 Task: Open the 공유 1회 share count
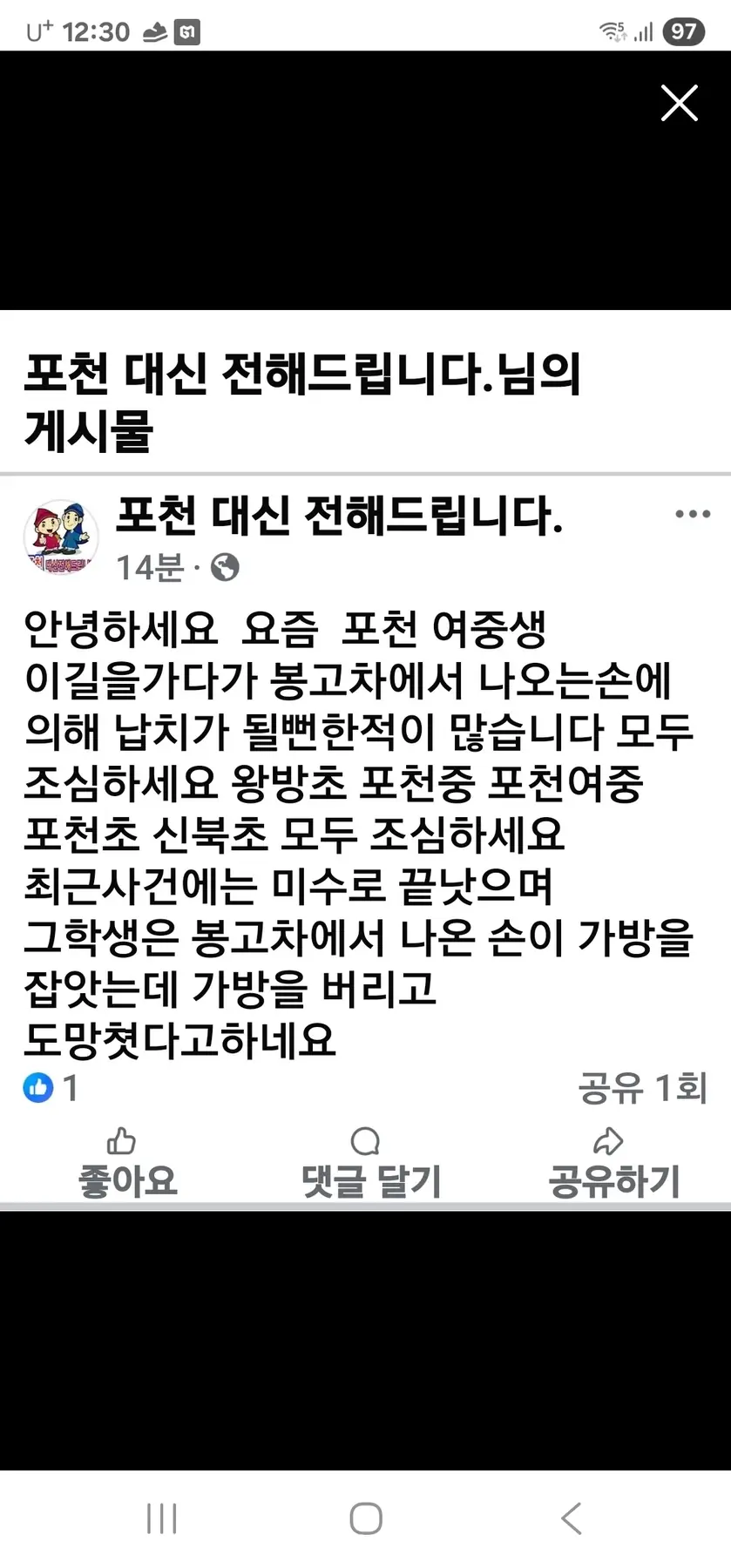642,1087
